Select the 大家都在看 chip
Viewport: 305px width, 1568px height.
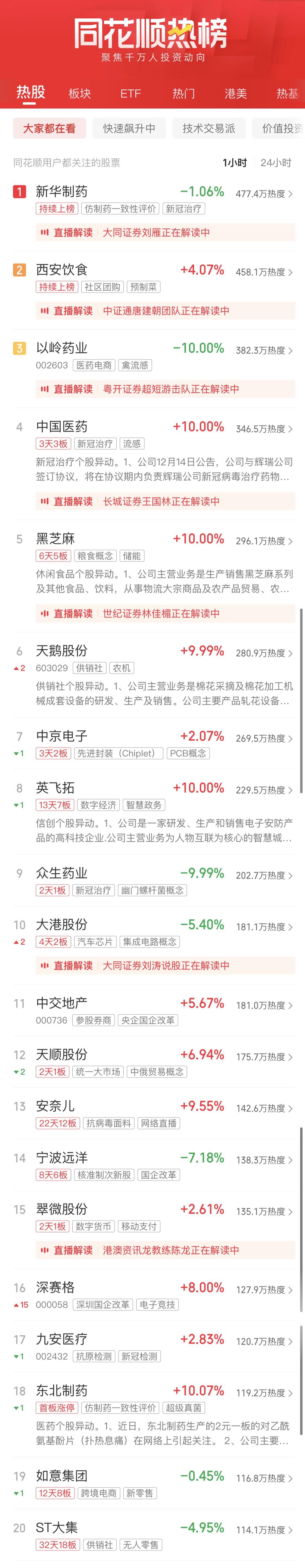point(49,128)
